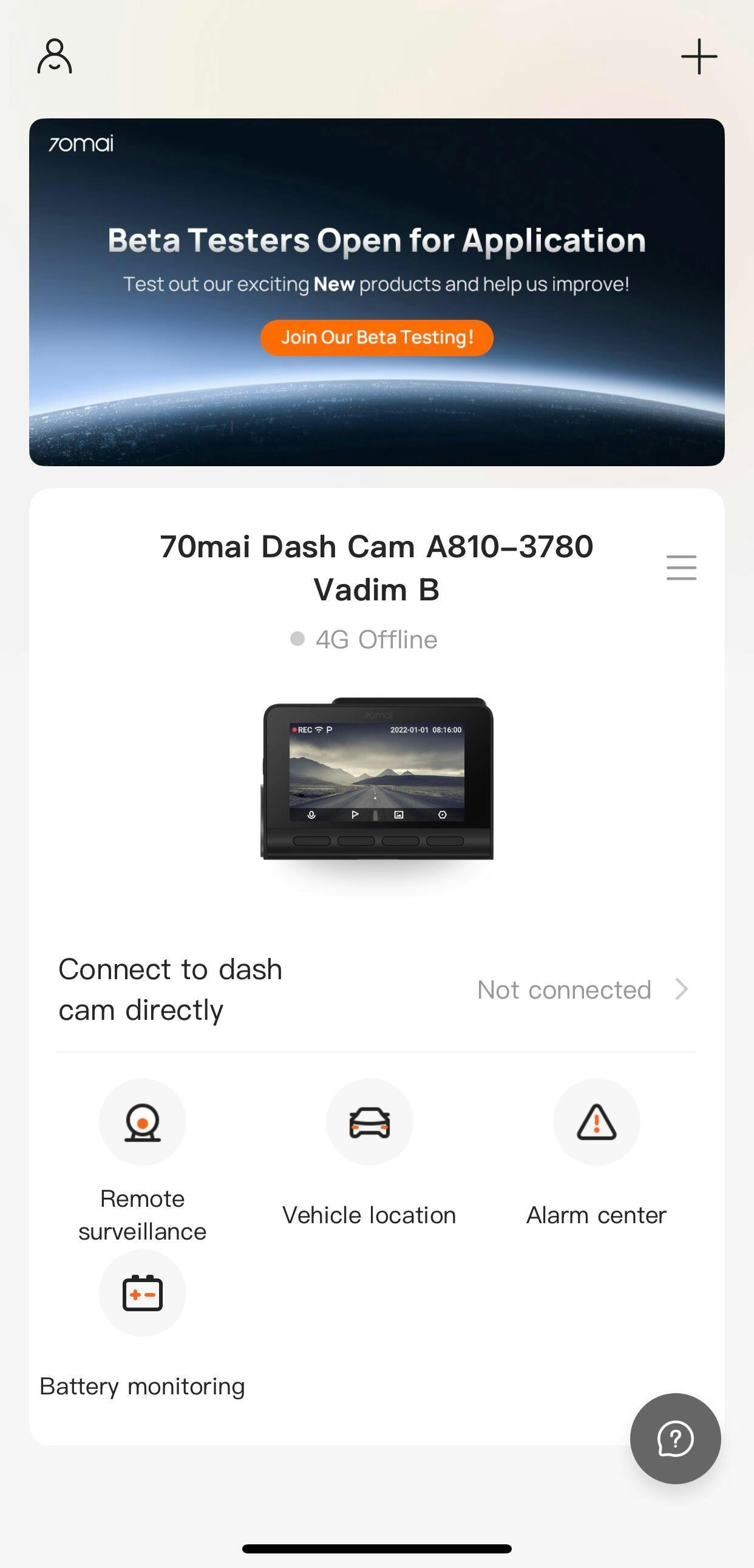The width and height of the screenshot is (754, 1568).
Task: Open Battery monitoring
Action: [x=143, y=1294]
